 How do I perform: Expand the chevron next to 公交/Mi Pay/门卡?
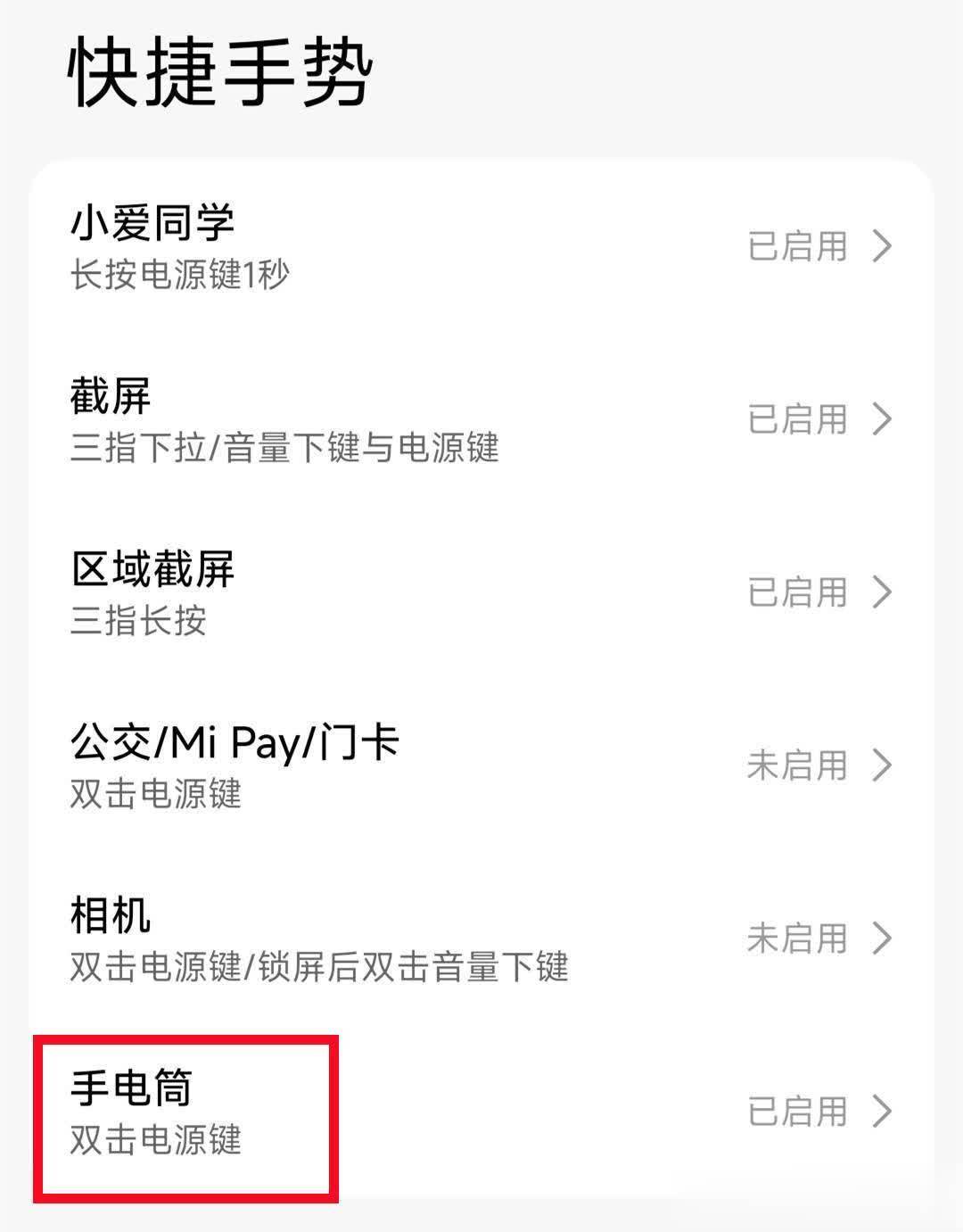click(884, 765)
